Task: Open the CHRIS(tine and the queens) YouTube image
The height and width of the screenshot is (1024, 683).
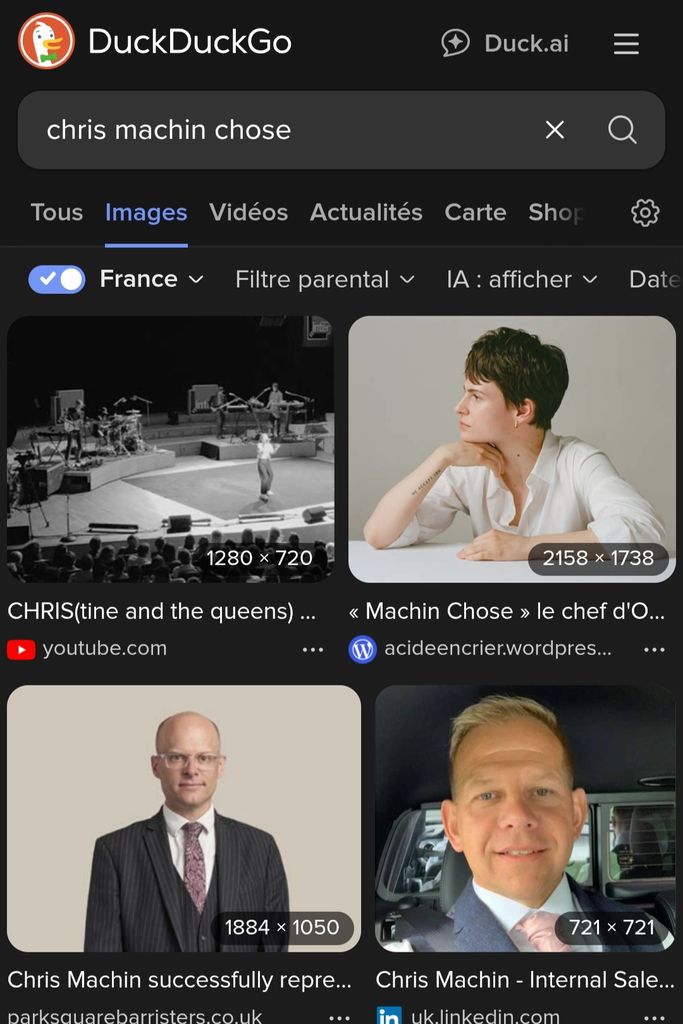Action: [170, 449]
